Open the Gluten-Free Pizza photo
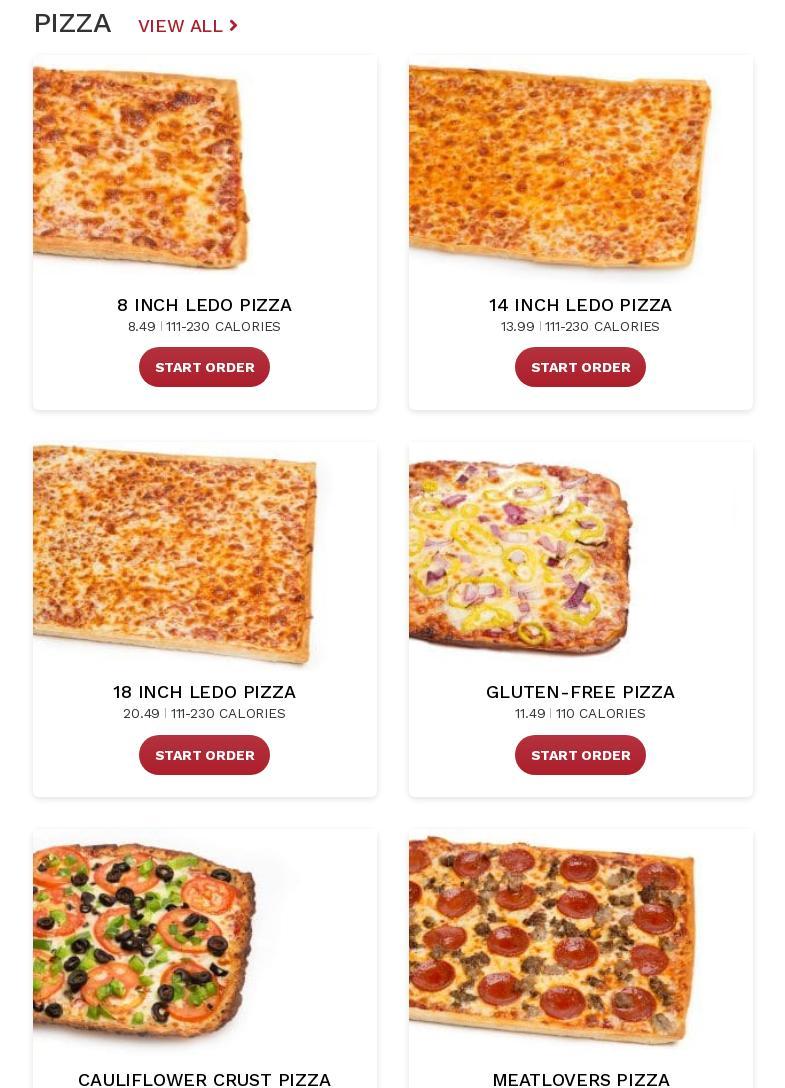The width and height of the screenshot is (785, 1088). coord(520,555)
